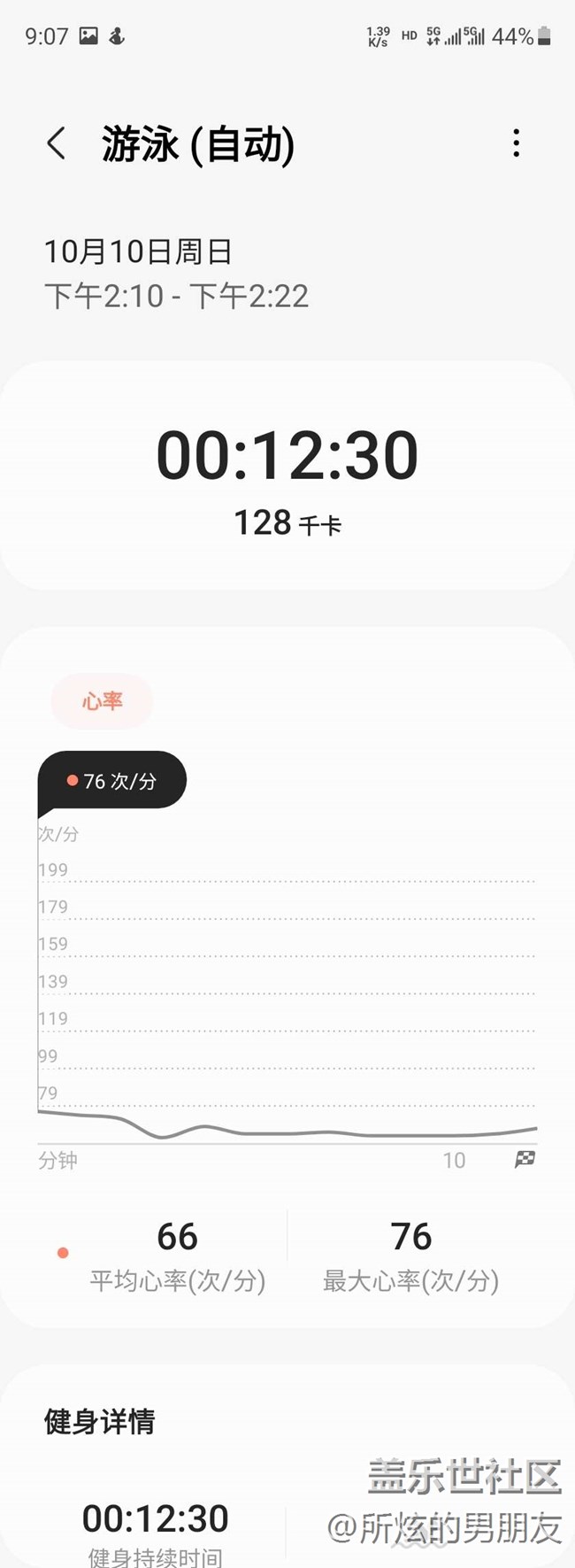Go back from the swimming workout page
575x1568 pixels.
[57, 143]
